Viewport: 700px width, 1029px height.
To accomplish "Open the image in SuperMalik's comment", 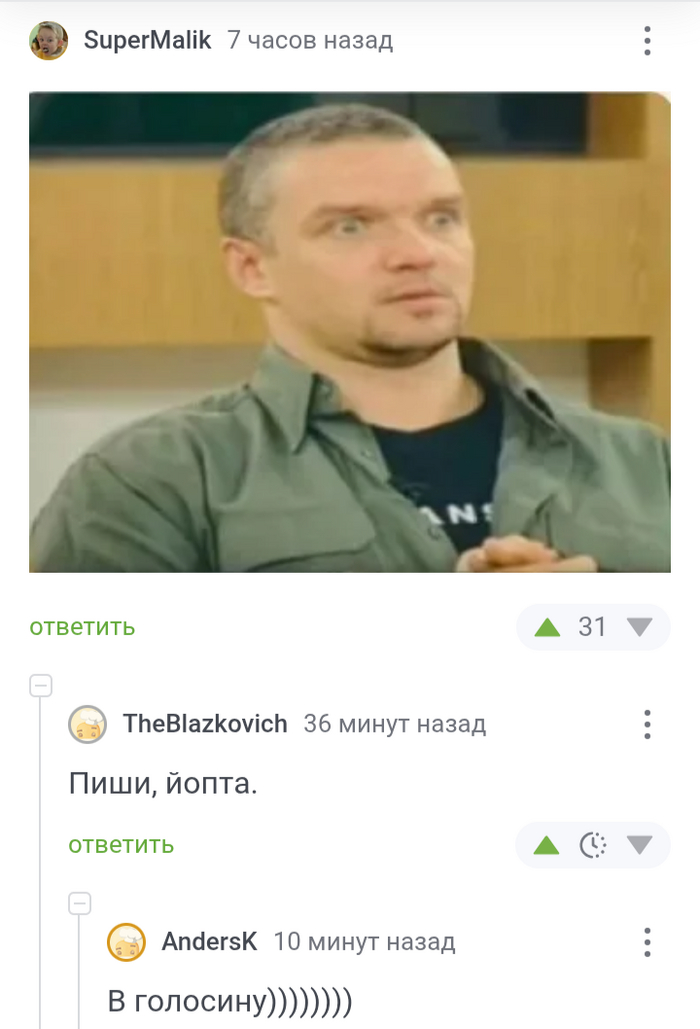I will (x=349, y=332).
